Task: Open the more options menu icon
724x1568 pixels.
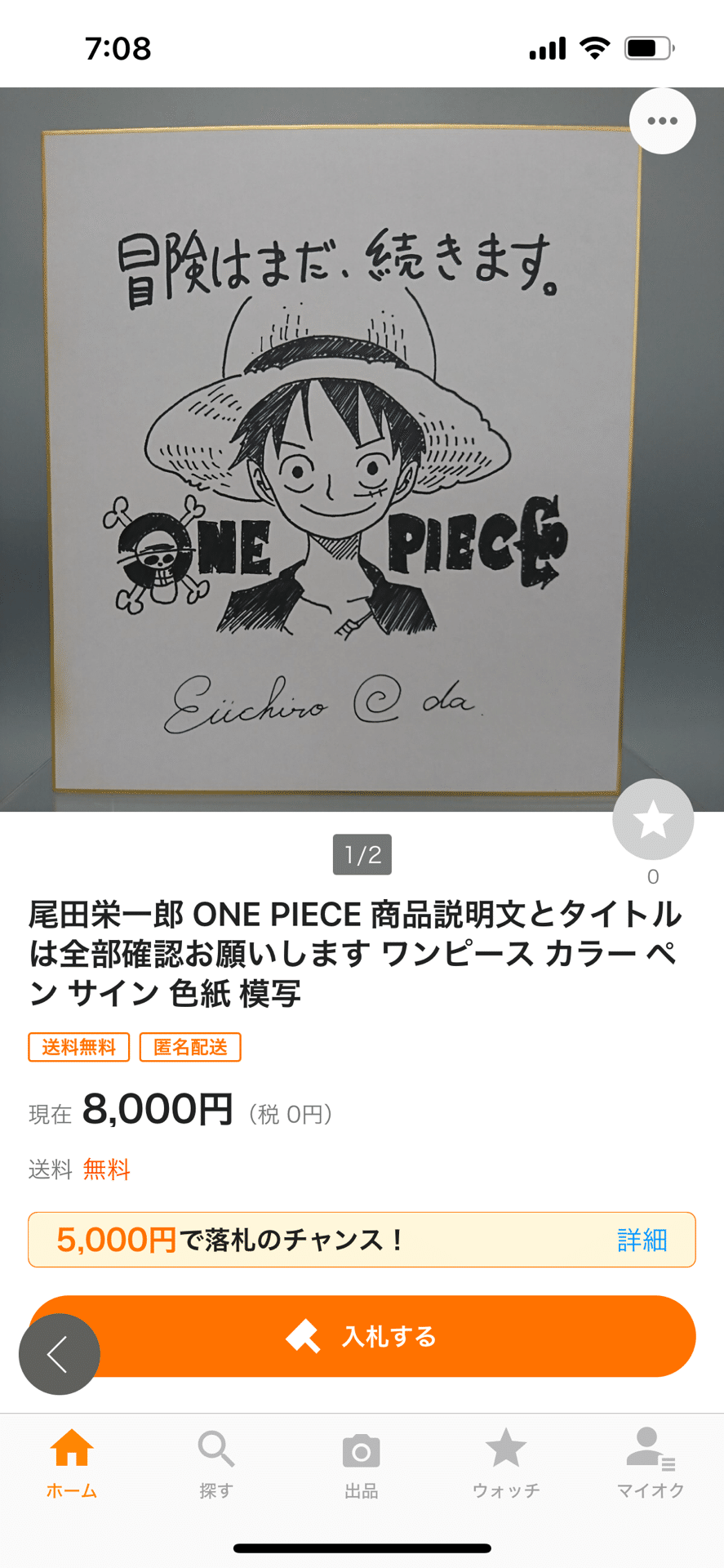Action: (661, 120)
